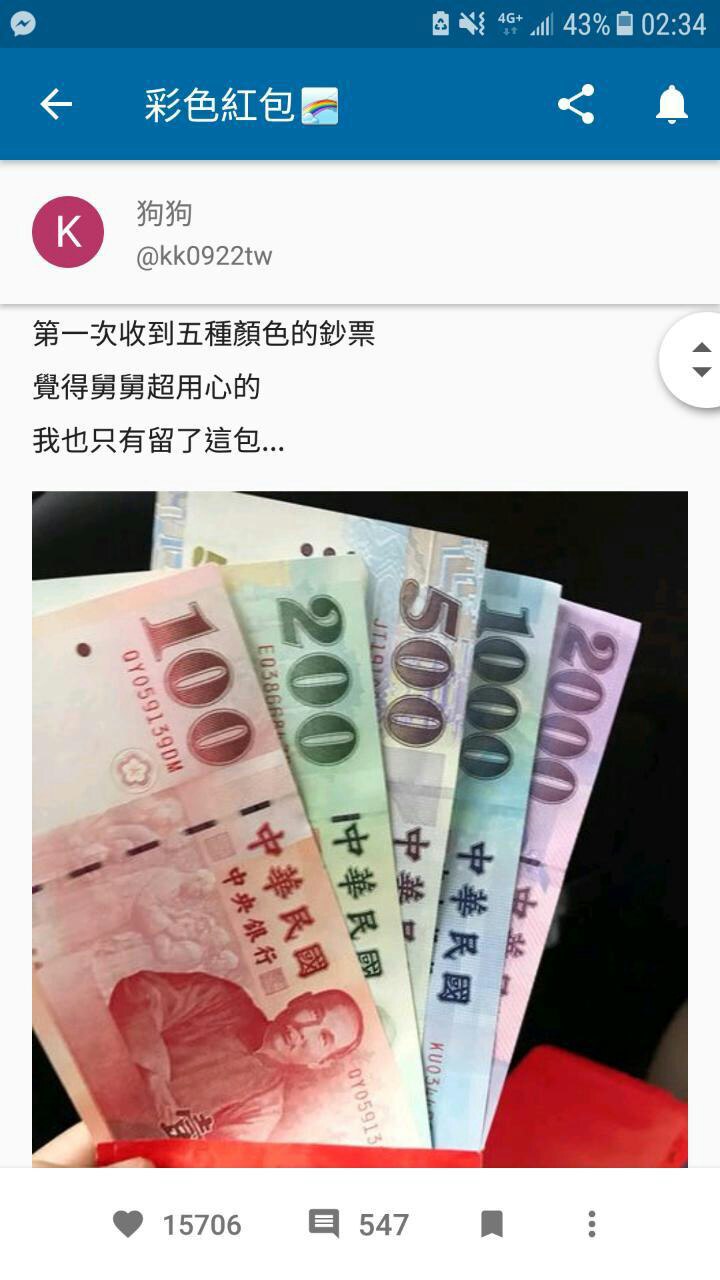Image resolution: width=720 pixels, height=1280 pixels.
Task: Open the overflow menu in the bottom bar
Action: pos(592,1224)
